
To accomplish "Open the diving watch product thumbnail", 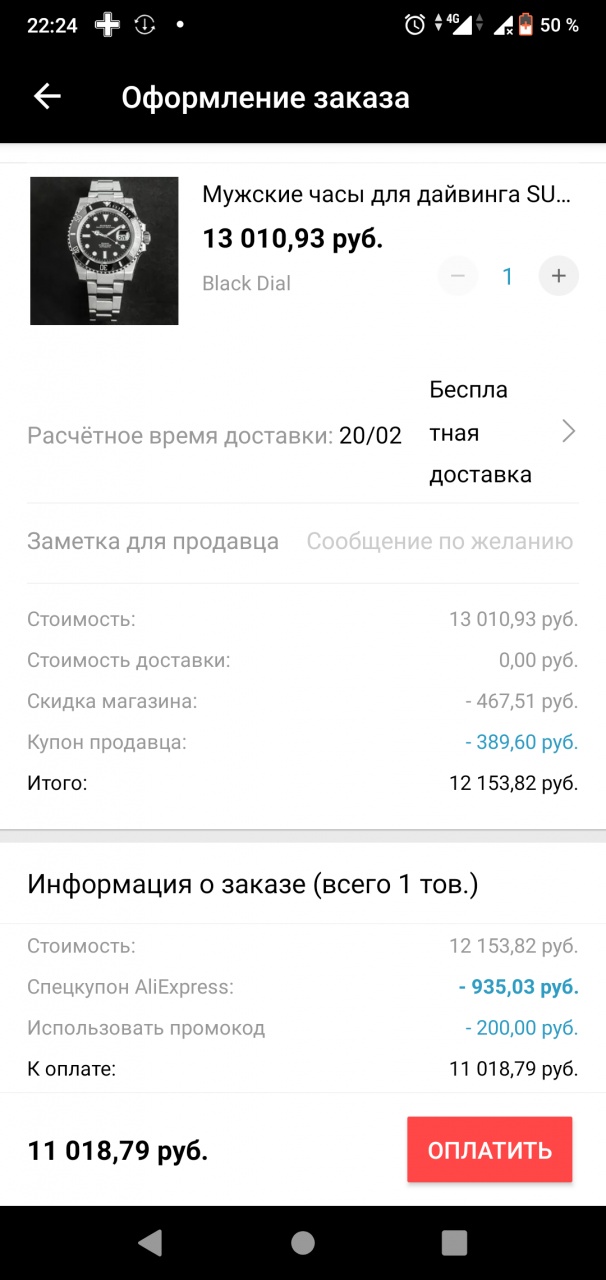I will 104,251.
